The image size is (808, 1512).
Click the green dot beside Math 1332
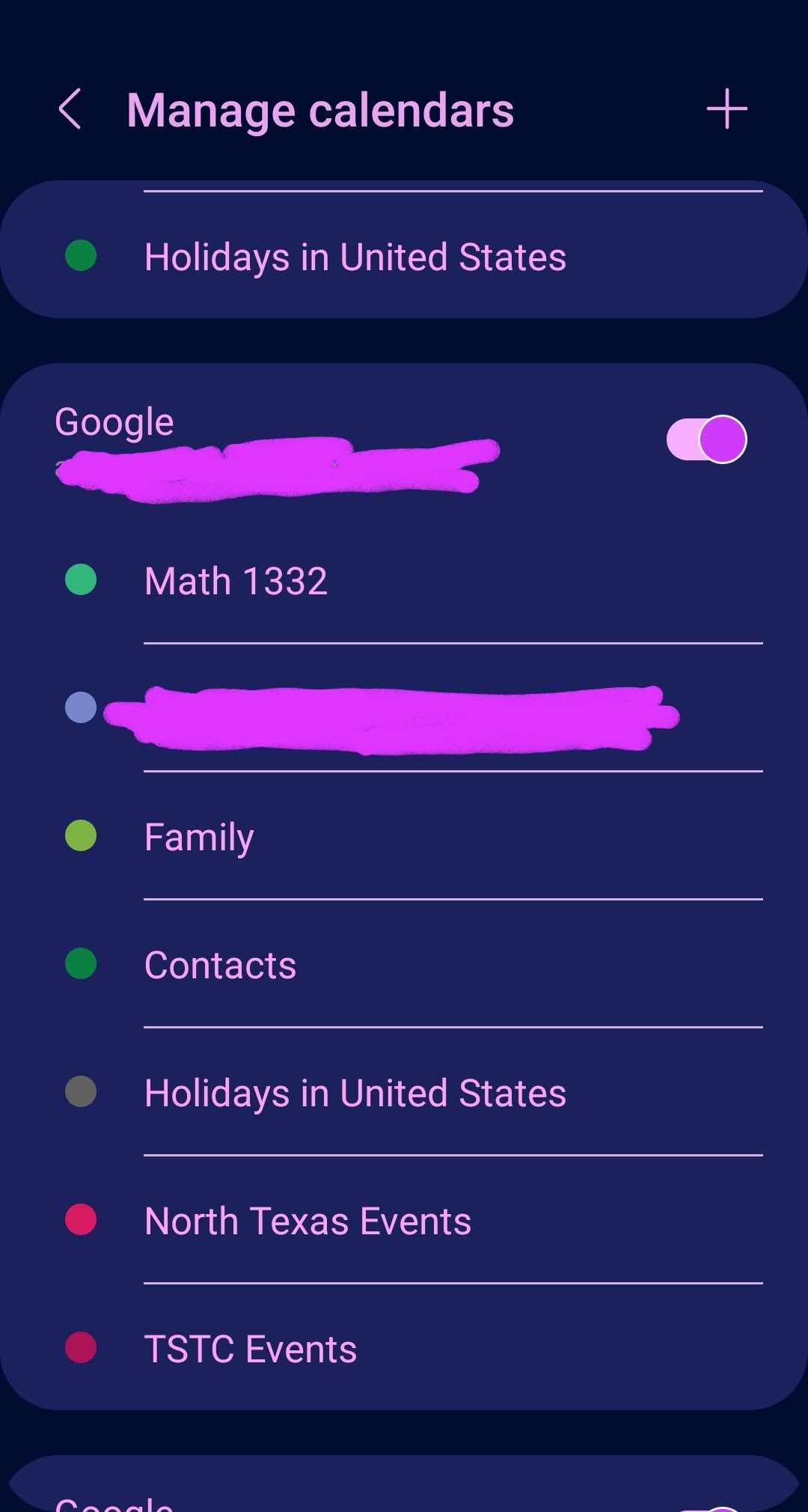(81, 580)
